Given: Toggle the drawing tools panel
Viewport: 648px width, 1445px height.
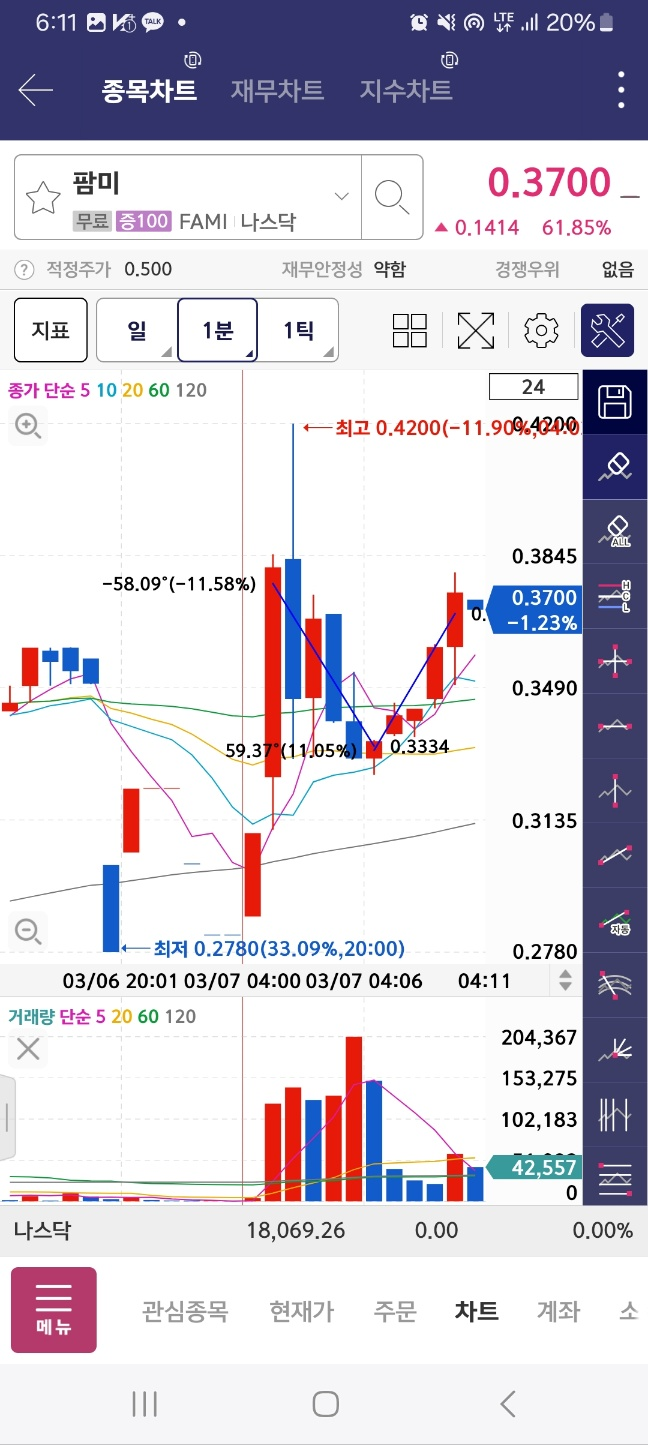Looking at the screenshot, I should pyautogui.click(x=608, y=330).
